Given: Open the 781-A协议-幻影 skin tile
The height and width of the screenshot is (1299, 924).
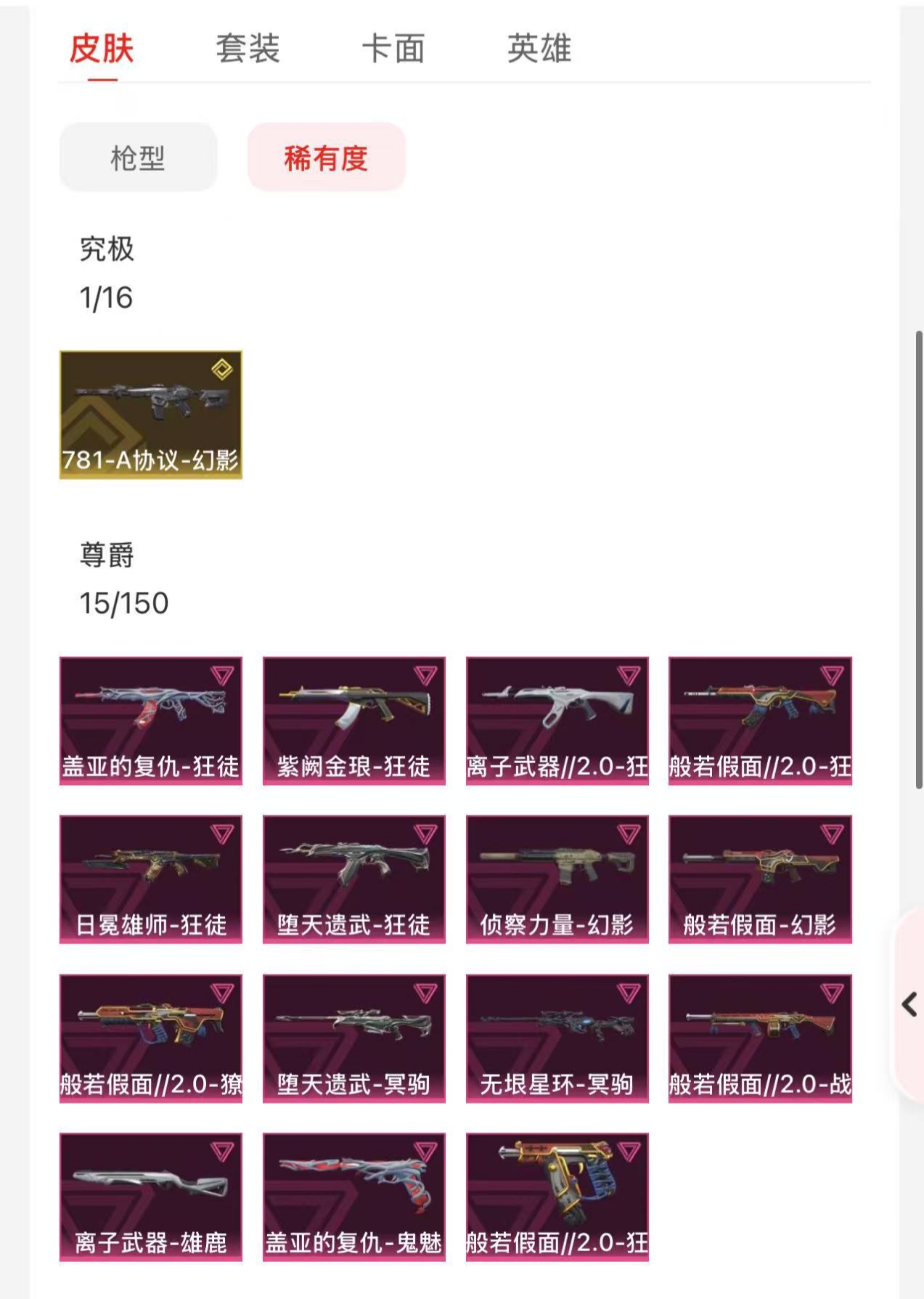Looking at the screenshot, I should [x=151, y=415].
